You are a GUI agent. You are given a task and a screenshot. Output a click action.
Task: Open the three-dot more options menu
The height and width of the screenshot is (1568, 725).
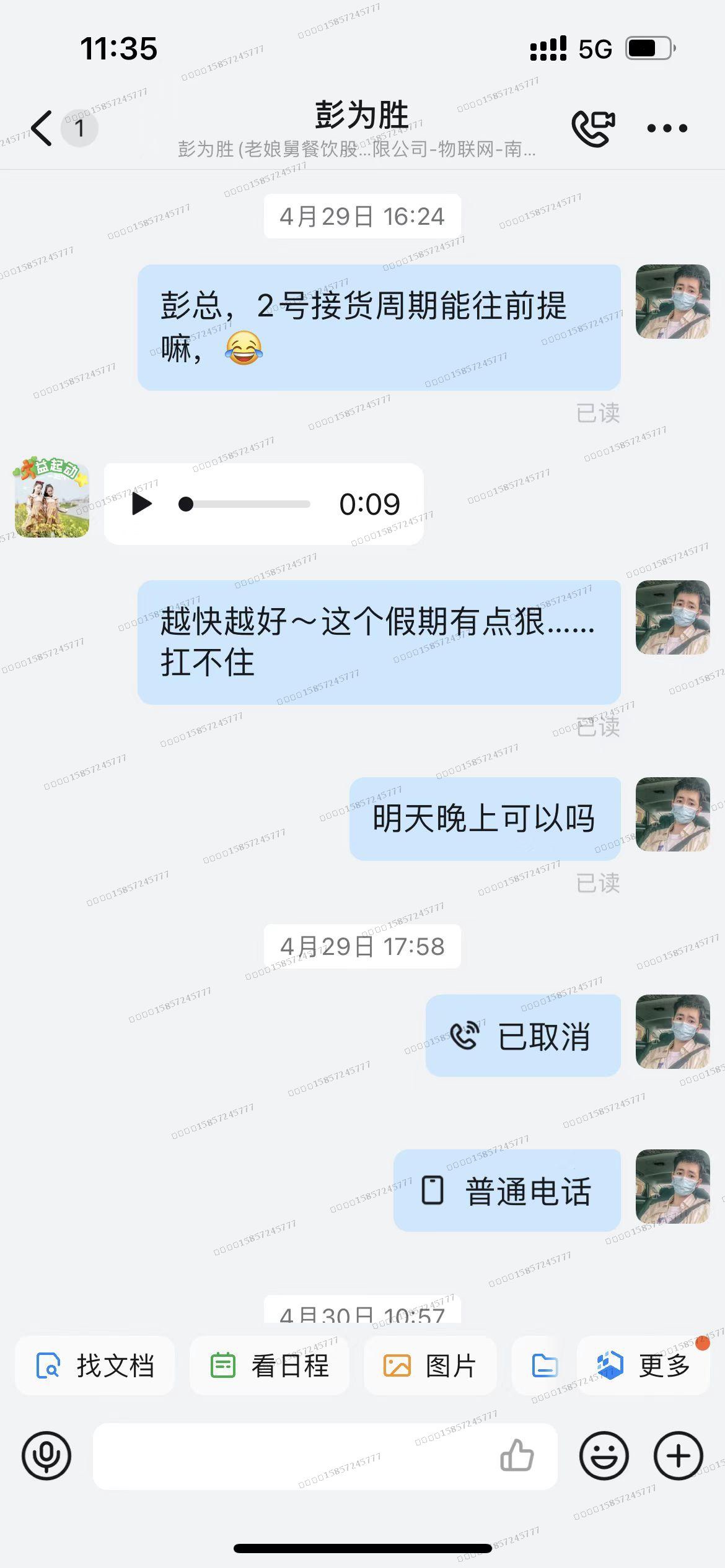[x=667, y=128]
